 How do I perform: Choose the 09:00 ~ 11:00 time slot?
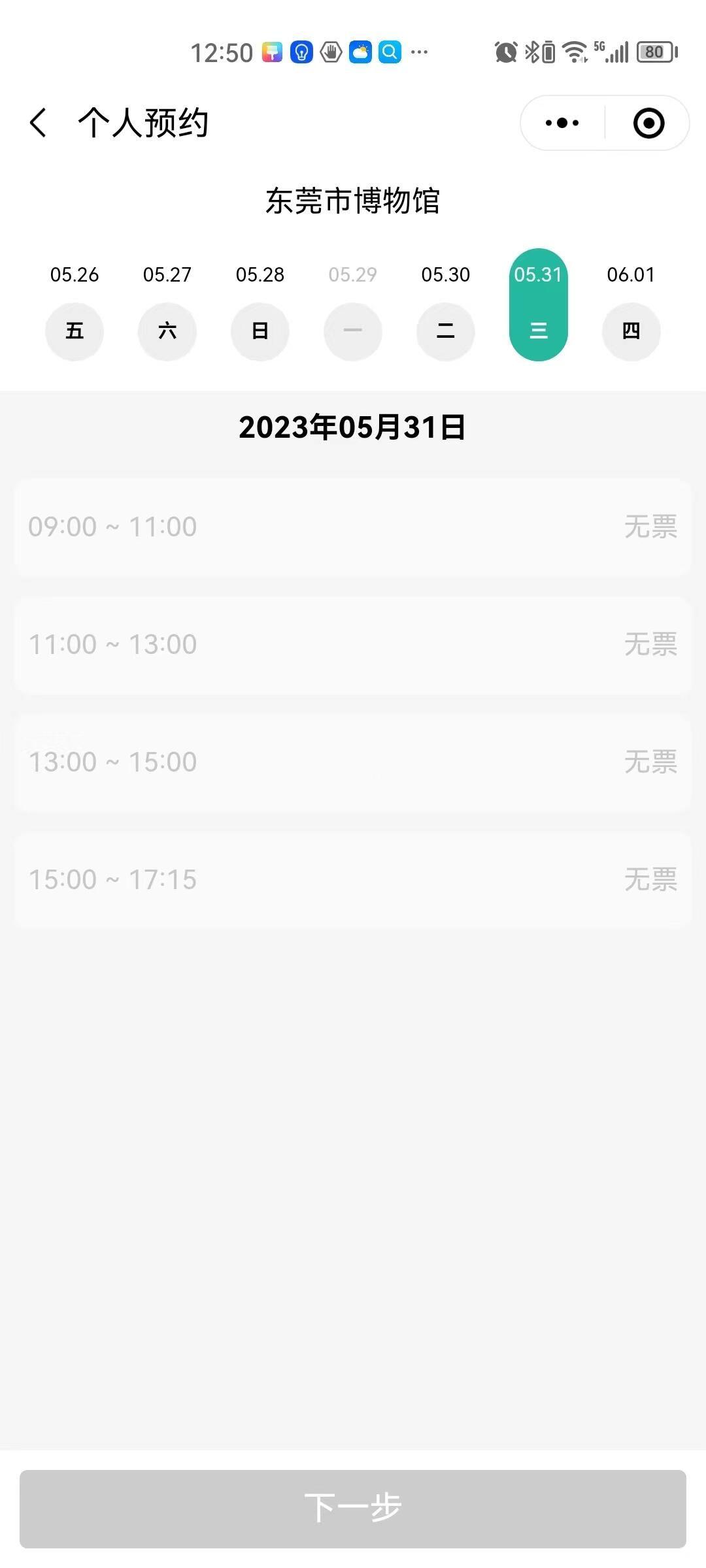pos(353,527)
